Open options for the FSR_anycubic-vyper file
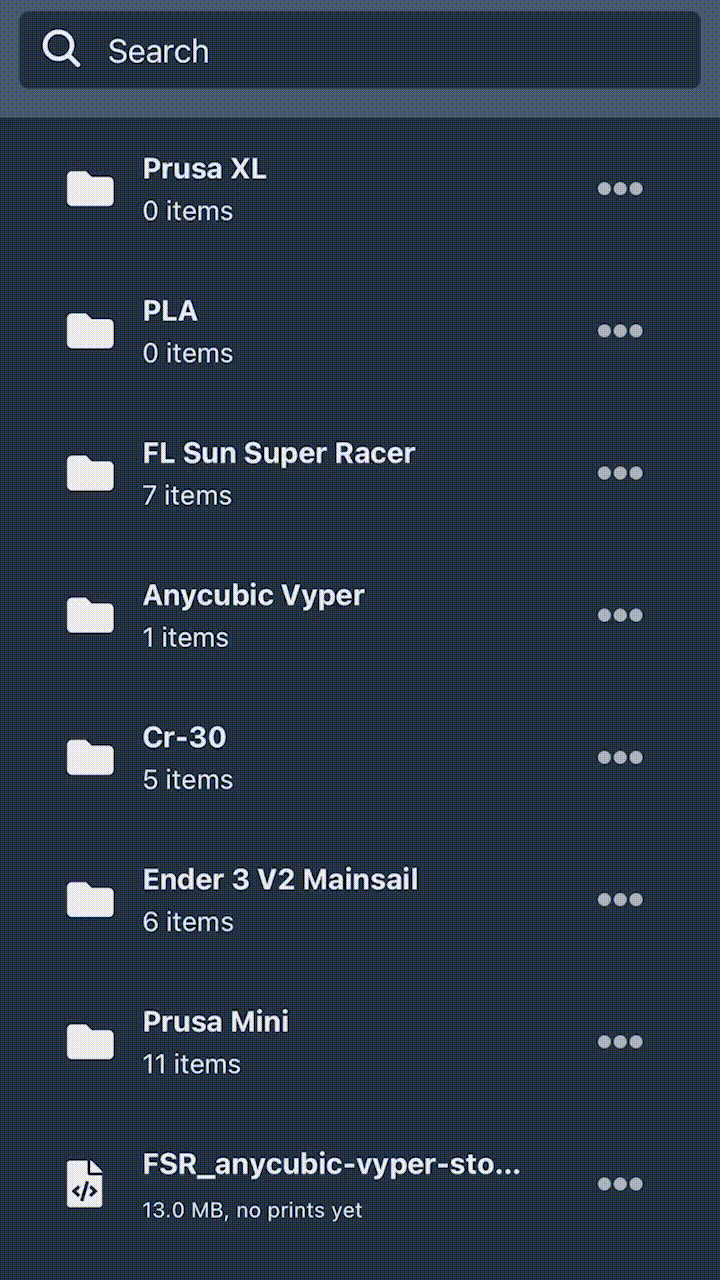This screenshot has height=1280, width=720. (x=620, y=1184)
